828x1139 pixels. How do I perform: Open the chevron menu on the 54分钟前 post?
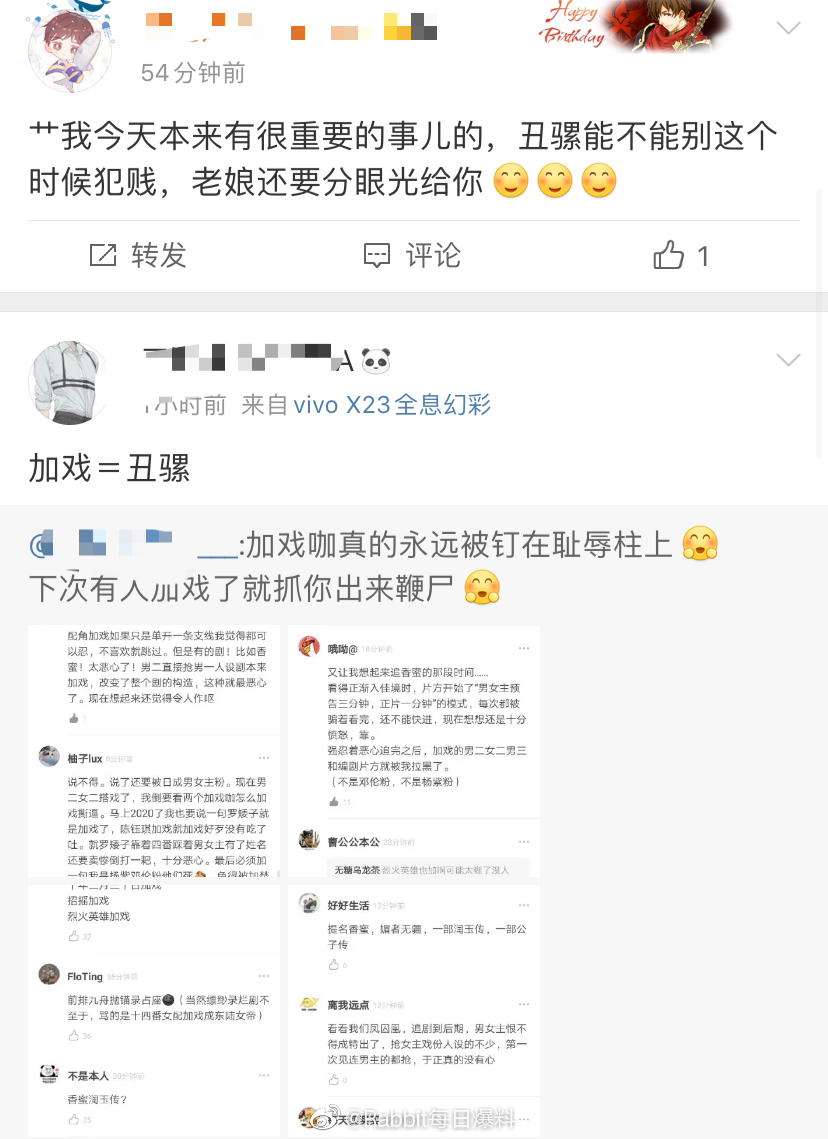[788, 28]
